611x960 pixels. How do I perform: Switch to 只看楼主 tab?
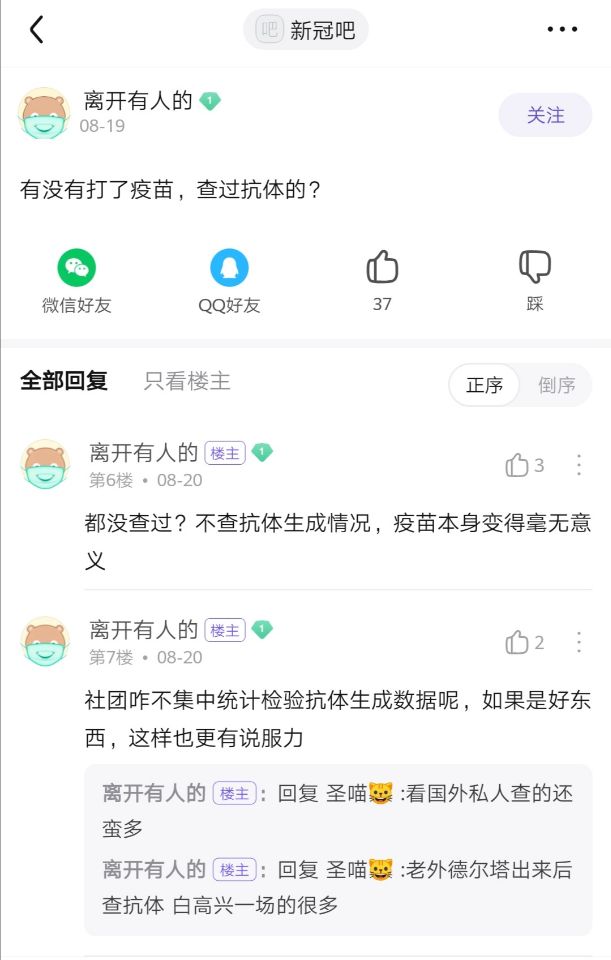coord(187,381)
